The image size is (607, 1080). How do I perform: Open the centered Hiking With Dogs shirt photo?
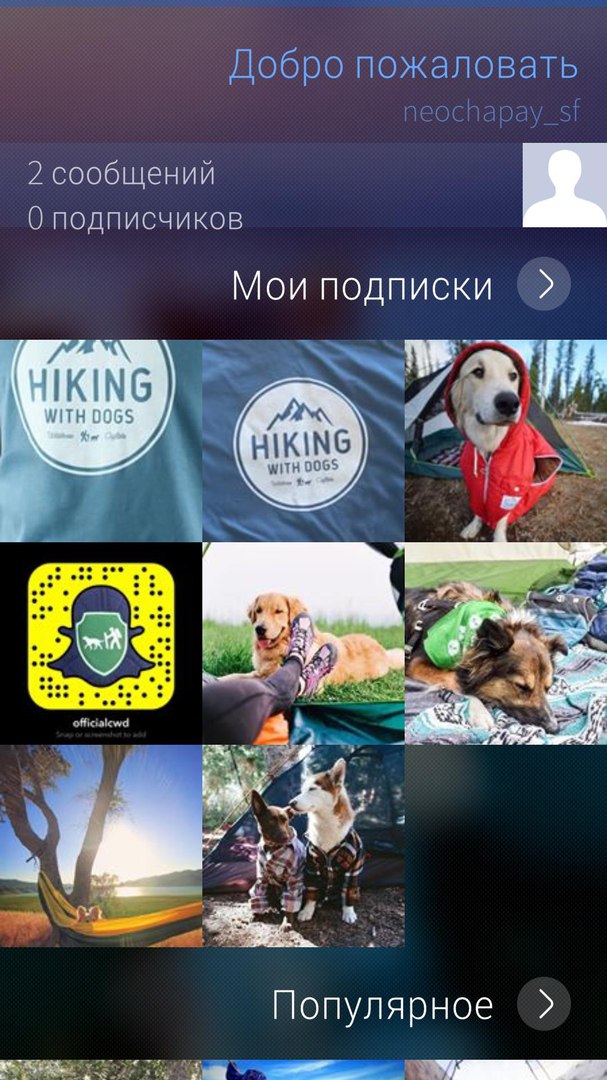pyautogui.click(x=303, y=440)
